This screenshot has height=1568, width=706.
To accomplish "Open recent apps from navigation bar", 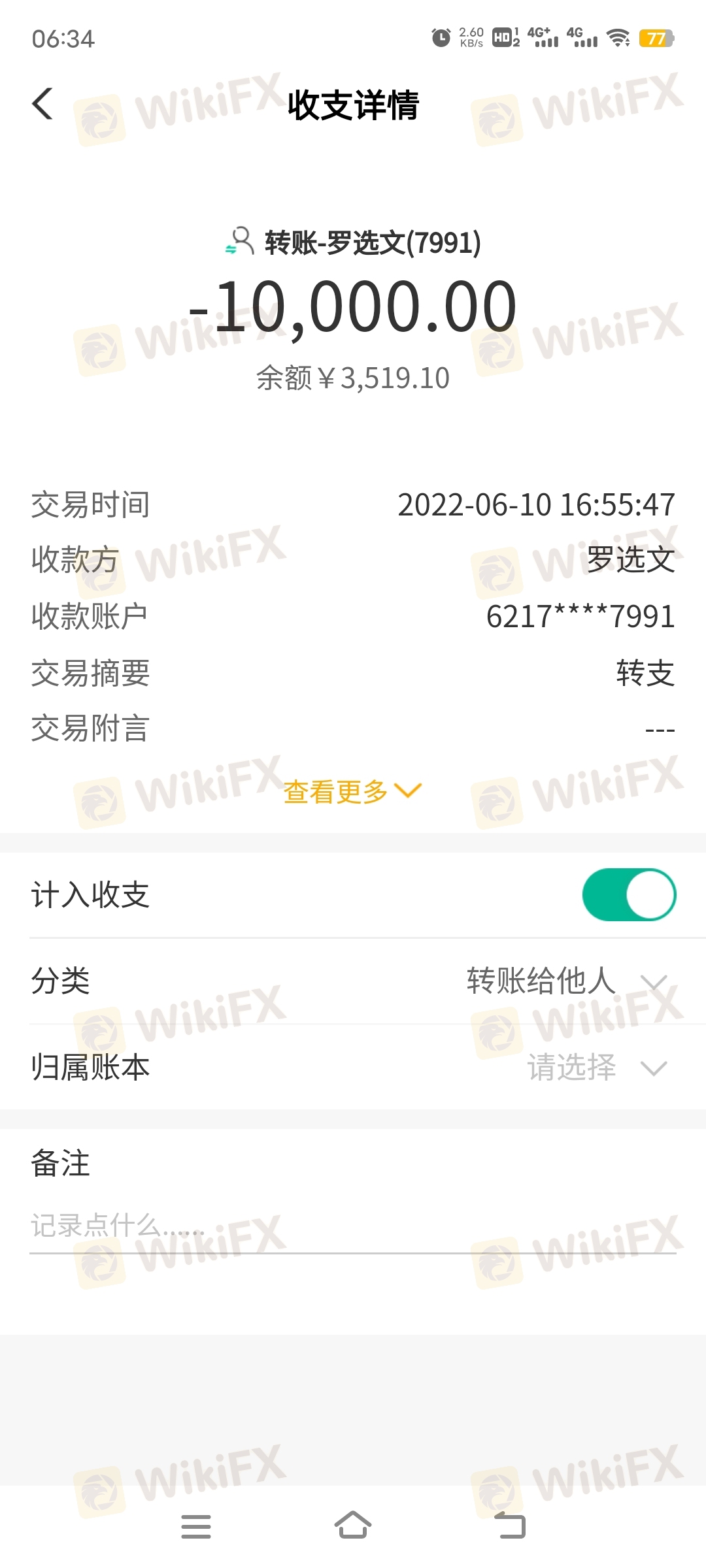I will coord(196,1526).
